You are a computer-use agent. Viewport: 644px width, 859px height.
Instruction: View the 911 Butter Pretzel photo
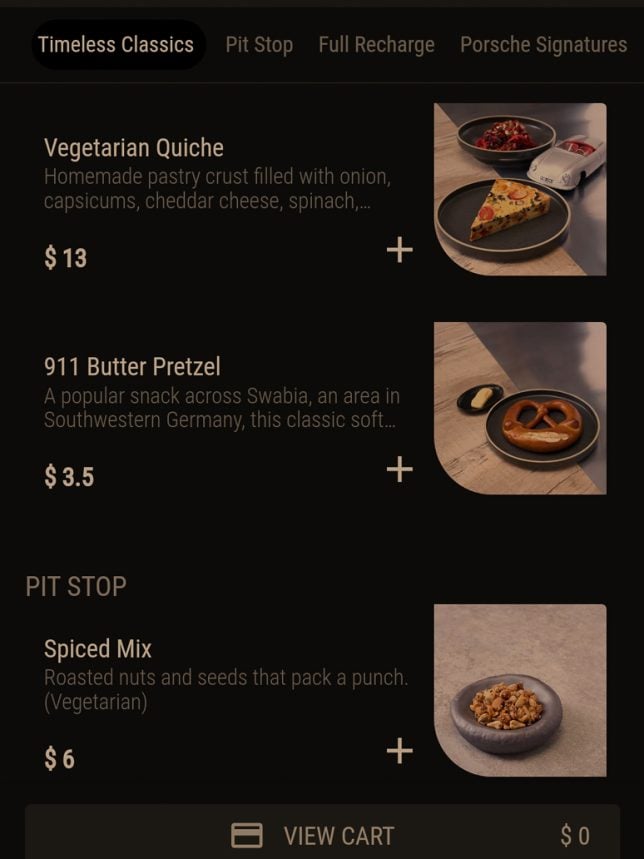(x=520, y=408)
